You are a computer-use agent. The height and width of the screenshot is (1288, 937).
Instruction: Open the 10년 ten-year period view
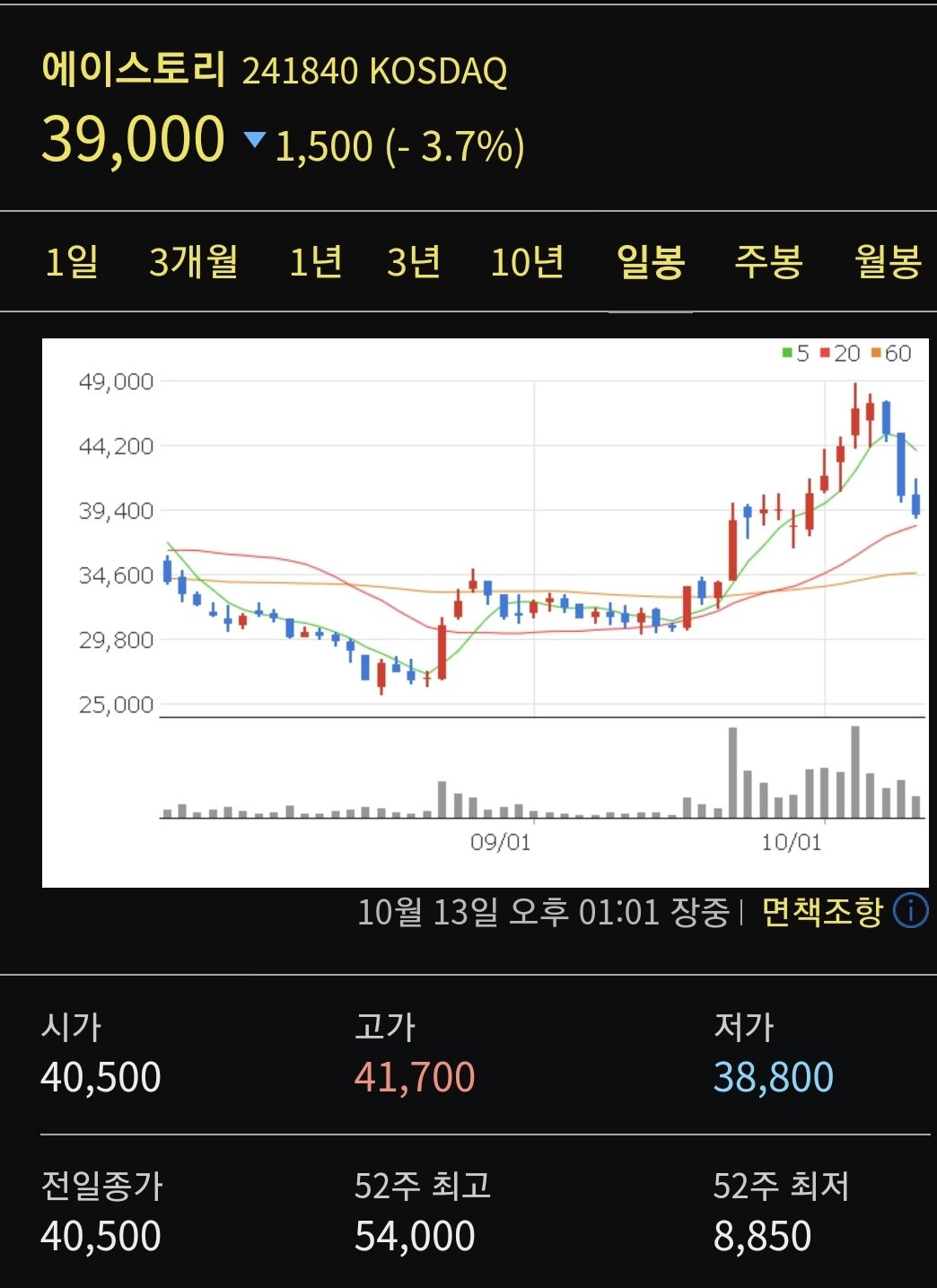[528, 261]
